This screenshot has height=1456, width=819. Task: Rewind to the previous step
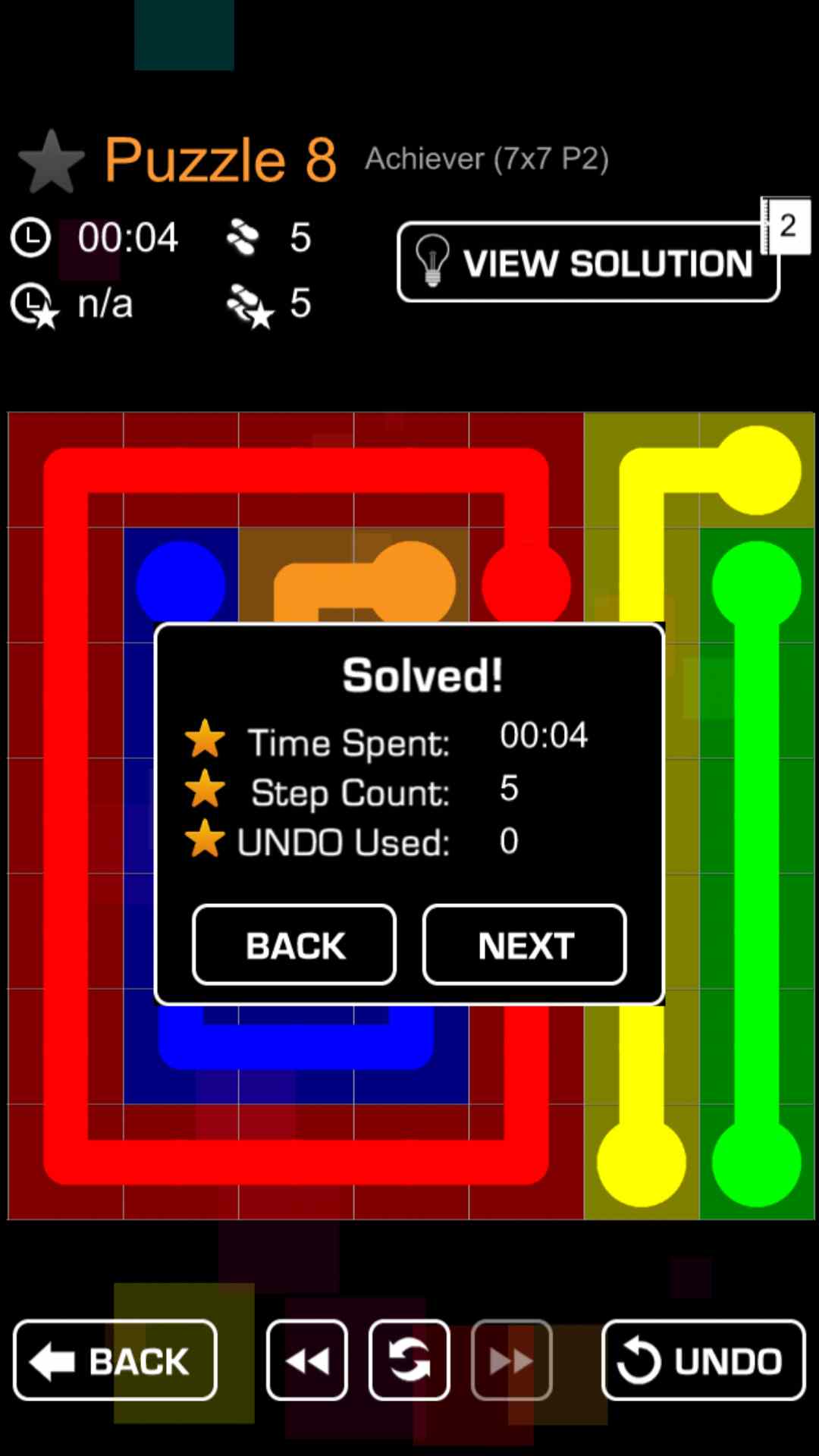[x=307, y=1360]
